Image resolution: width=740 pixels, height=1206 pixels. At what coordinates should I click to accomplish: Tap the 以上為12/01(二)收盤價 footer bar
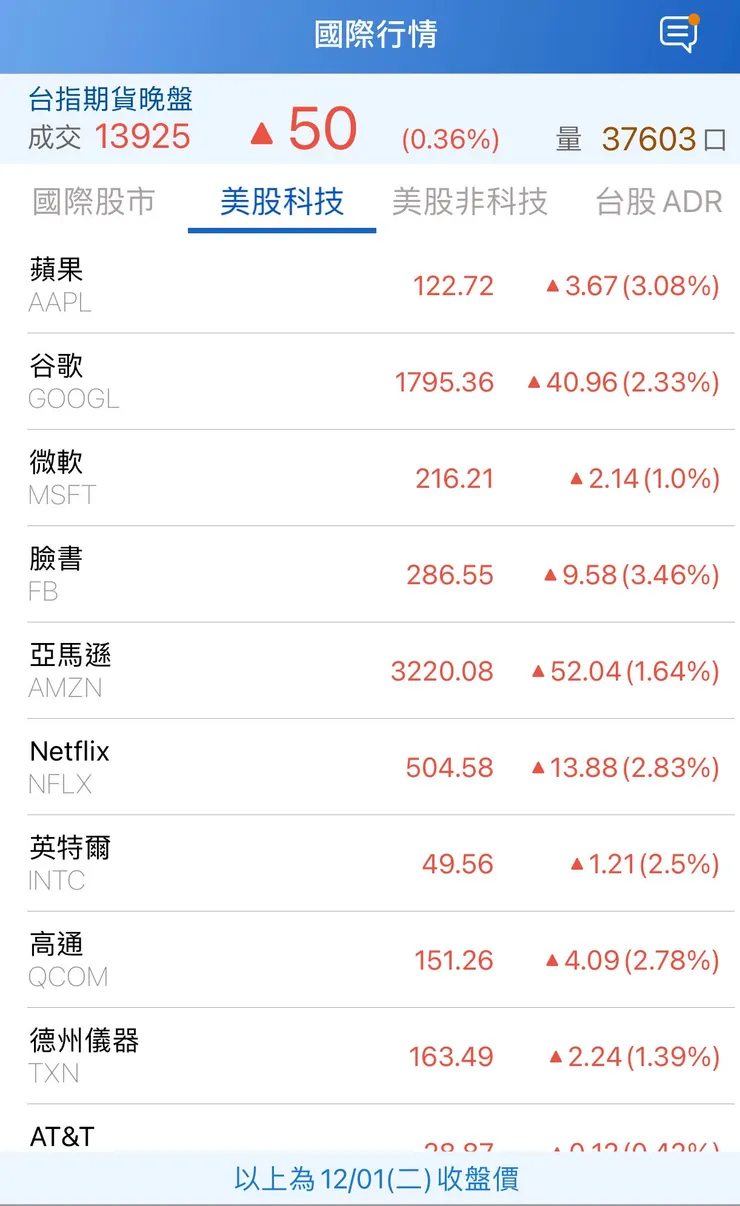[370, 1179]
